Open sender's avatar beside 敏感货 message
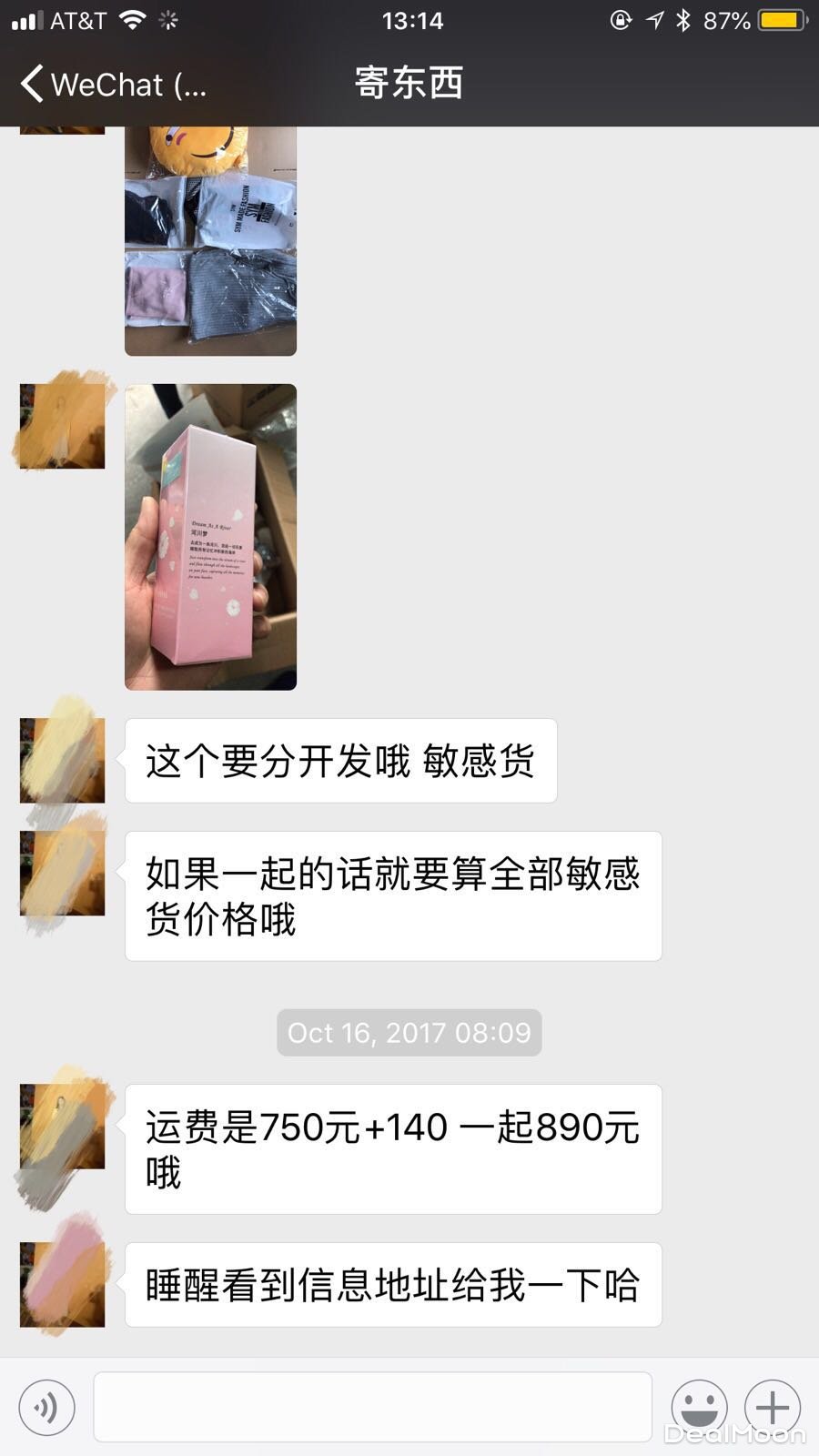Image resolution: width=819 pixels, height=1456 pixels. (62, 761)
